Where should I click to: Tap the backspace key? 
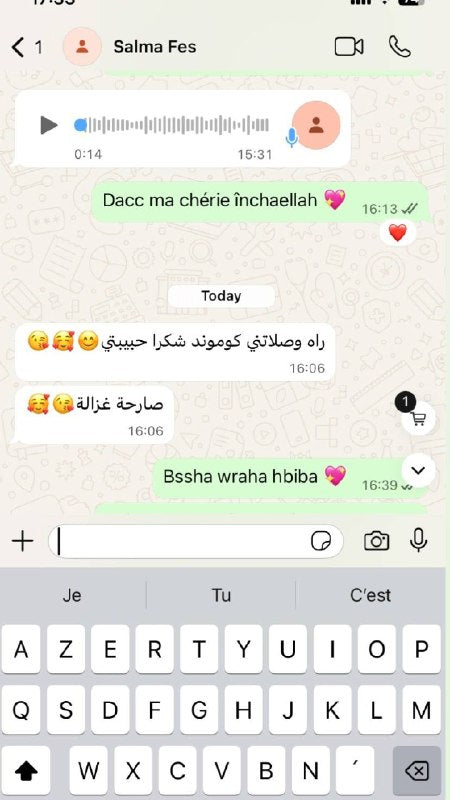pyautogui.click(x=417, y=771)
